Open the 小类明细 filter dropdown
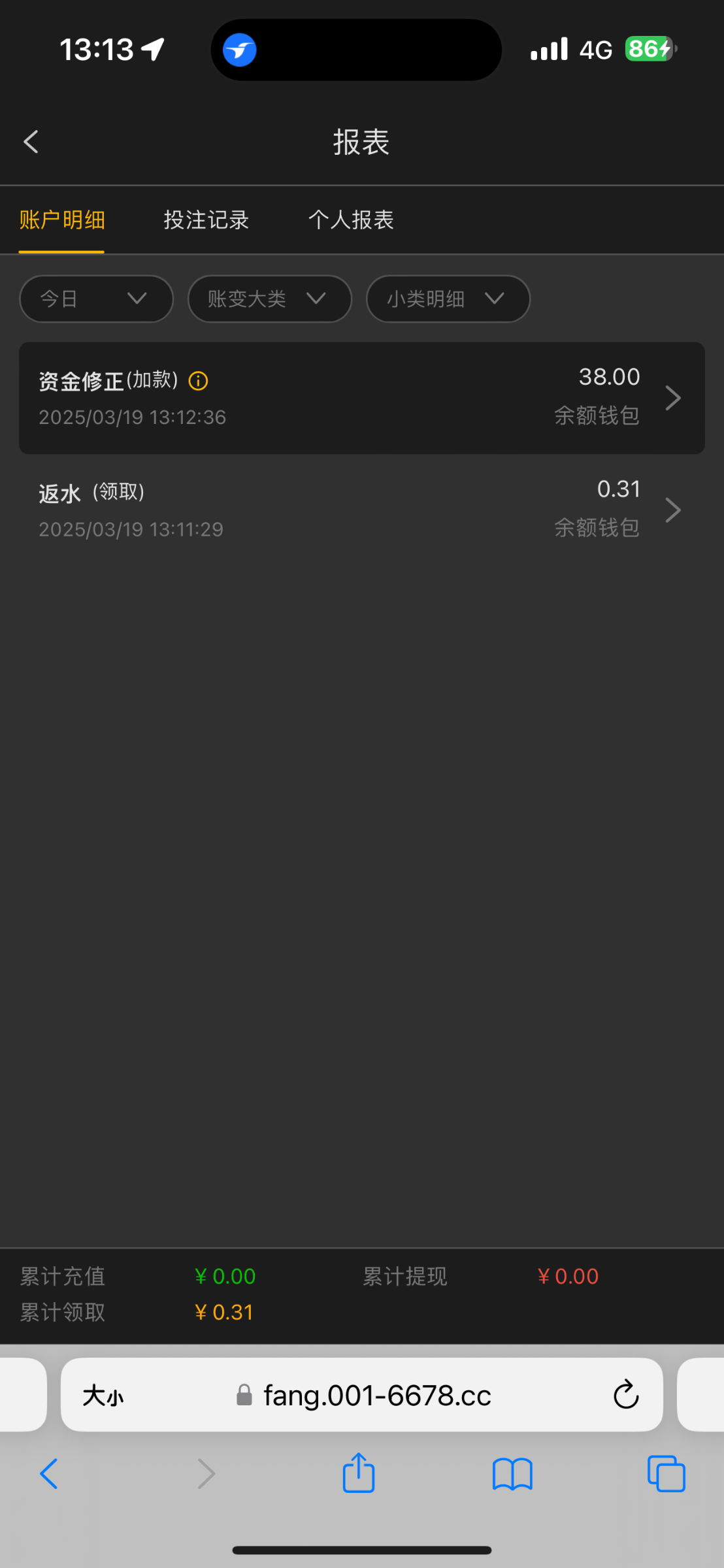The width and height of the screenshot is (724, 1568). [x=448, y=299]
